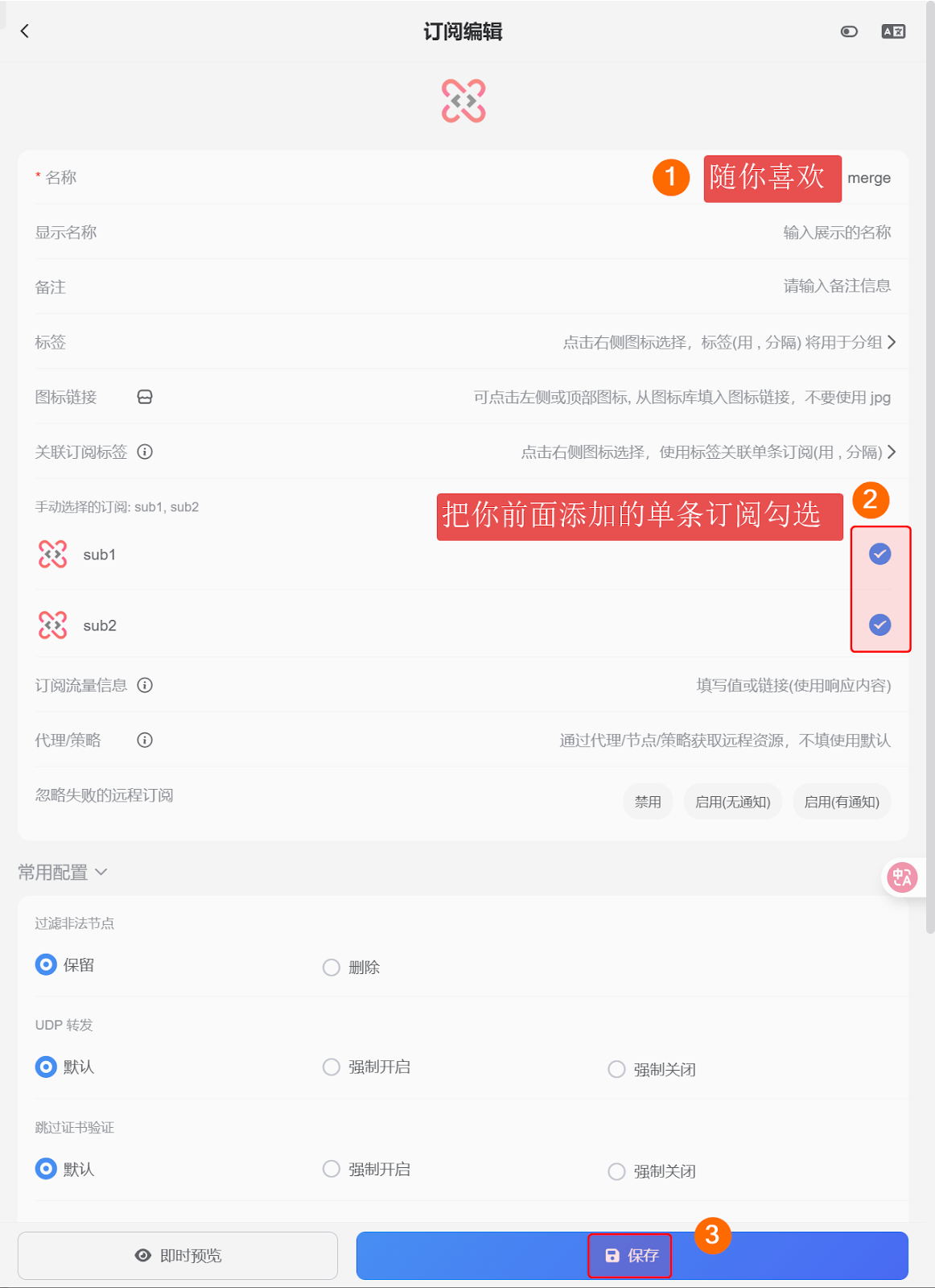Toggle the theme switch icon
935x1288 pixels.
click(x=849, y=31)
